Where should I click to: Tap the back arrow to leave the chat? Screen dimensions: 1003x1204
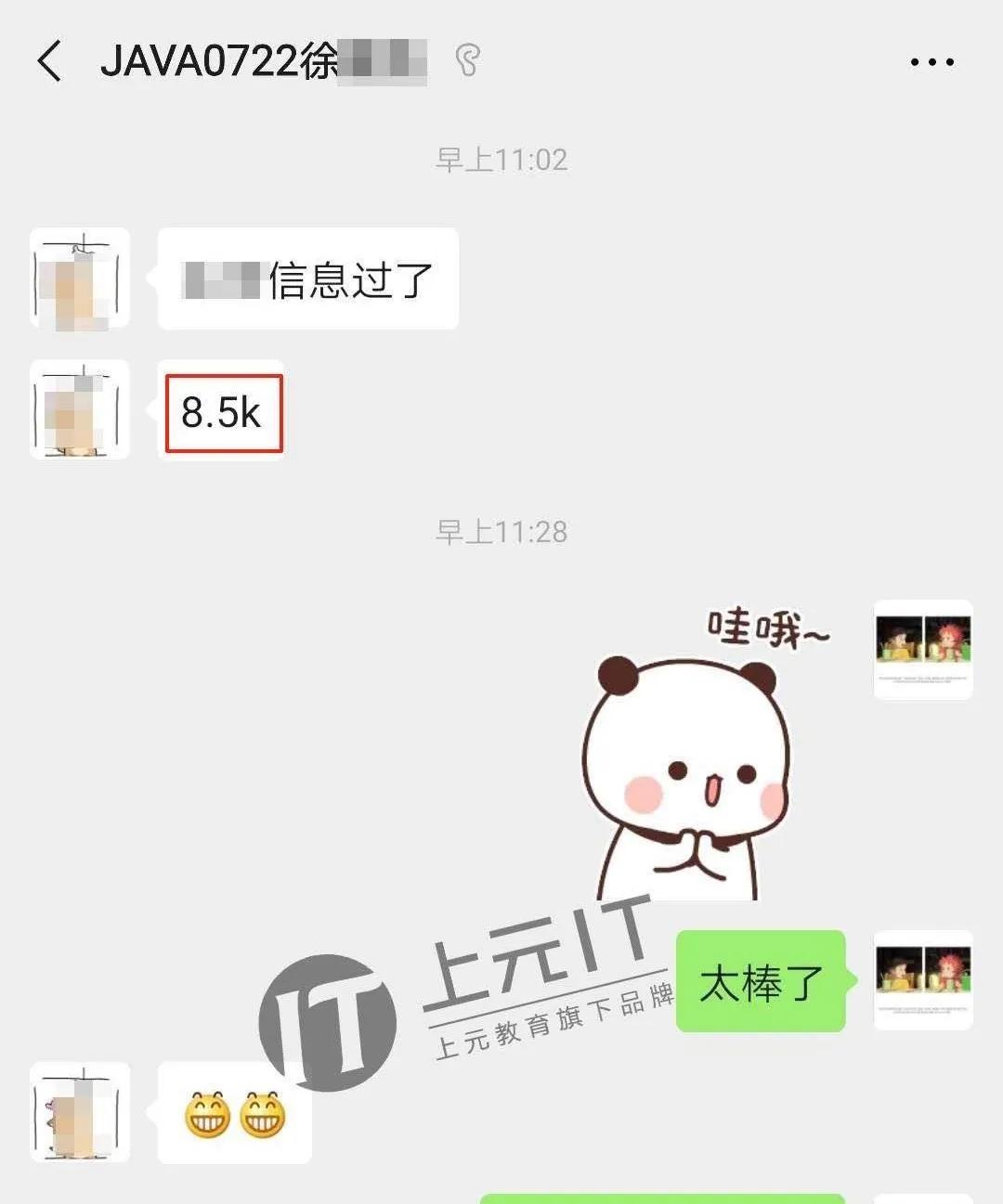pos(51,60)
